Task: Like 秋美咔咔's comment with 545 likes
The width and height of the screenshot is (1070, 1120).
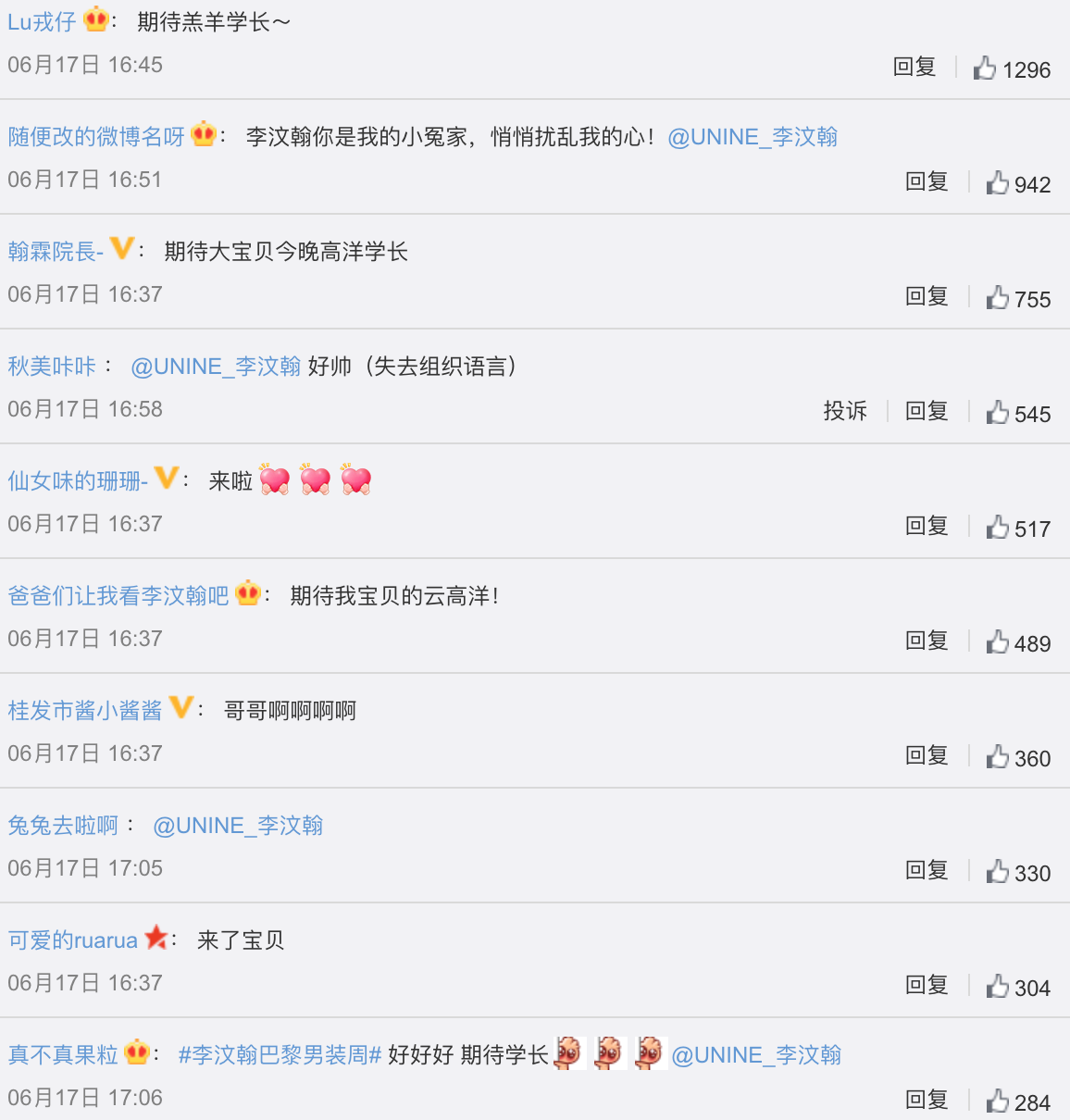Action: click(x=998, y=413)
